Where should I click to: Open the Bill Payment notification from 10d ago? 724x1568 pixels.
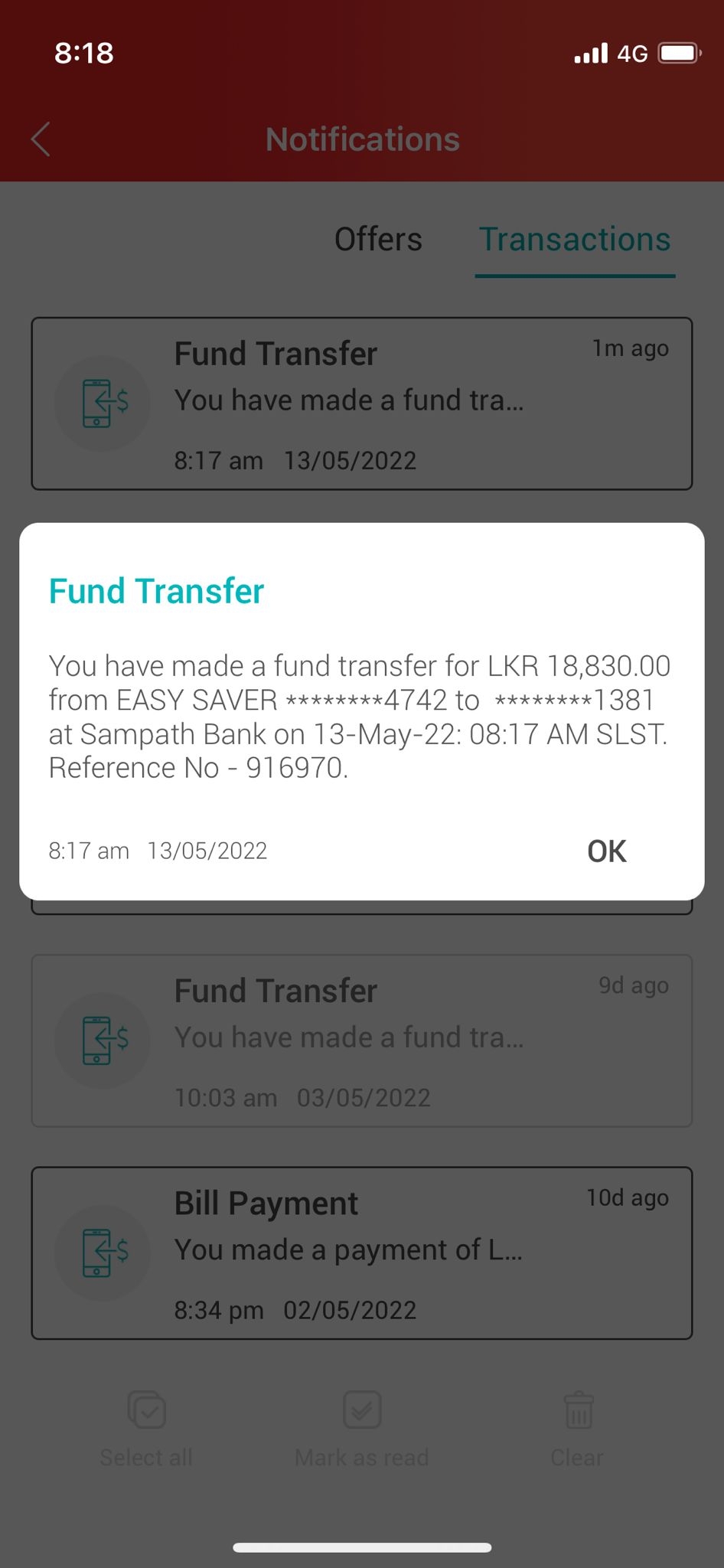[361, 1253]
